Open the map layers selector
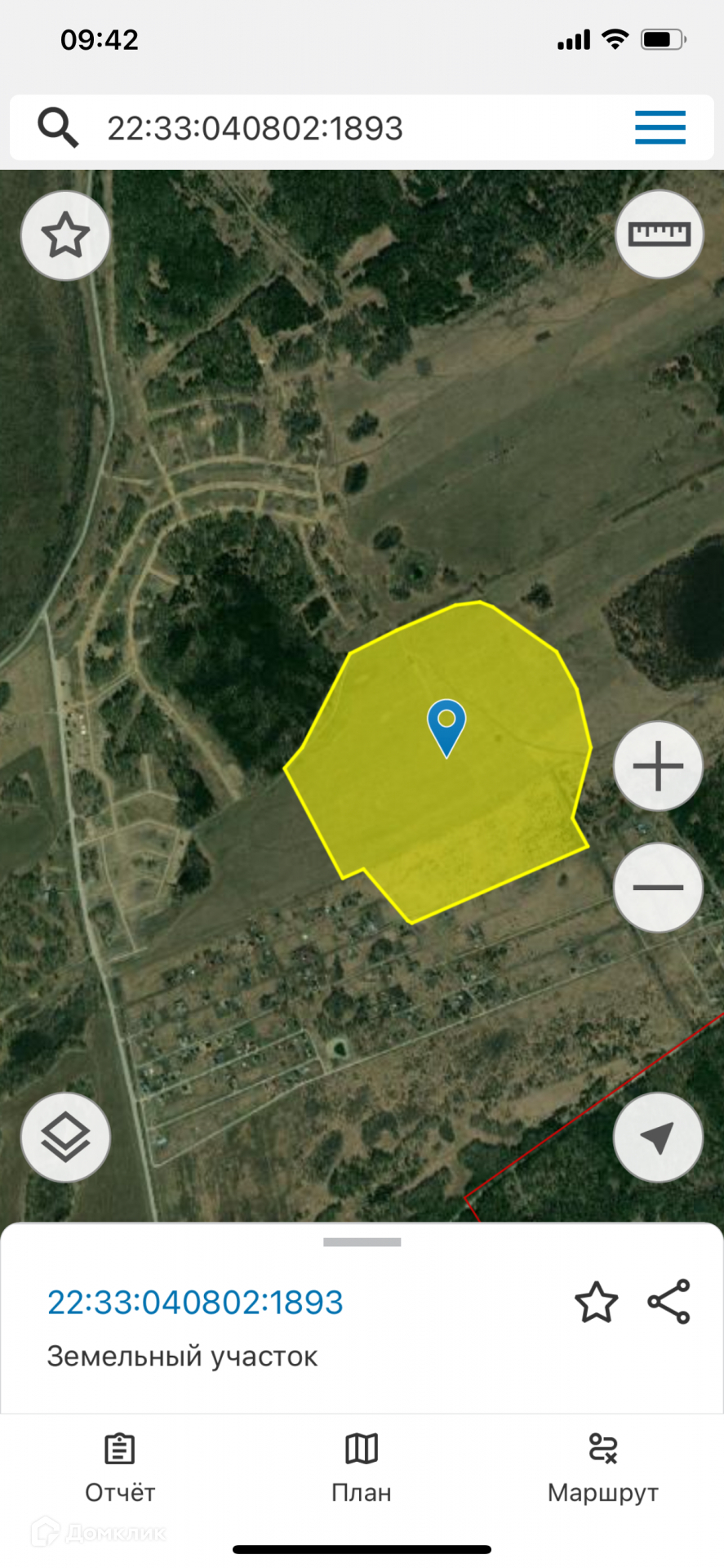Screen dimensions: 724x1568 (65, 1137)
